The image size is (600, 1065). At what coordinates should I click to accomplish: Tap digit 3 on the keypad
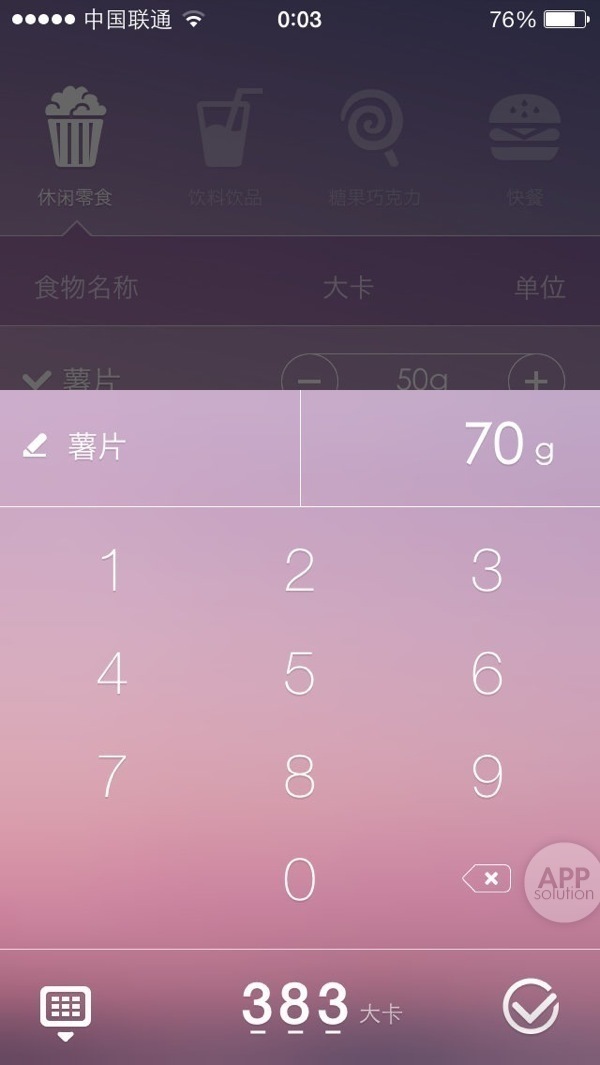[486, 571]
